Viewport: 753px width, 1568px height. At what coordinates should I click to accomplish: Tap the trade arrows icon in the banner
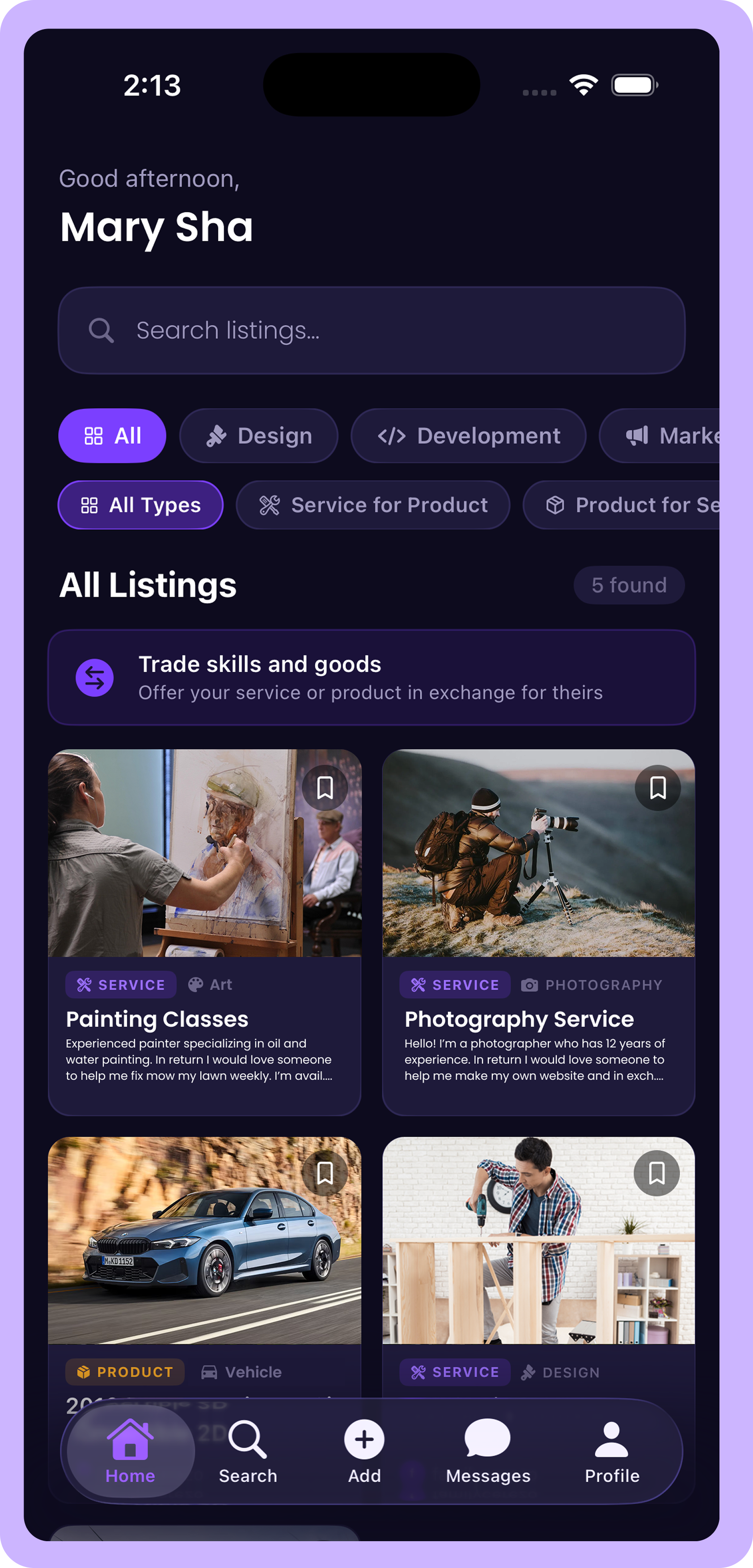point(94,678)
